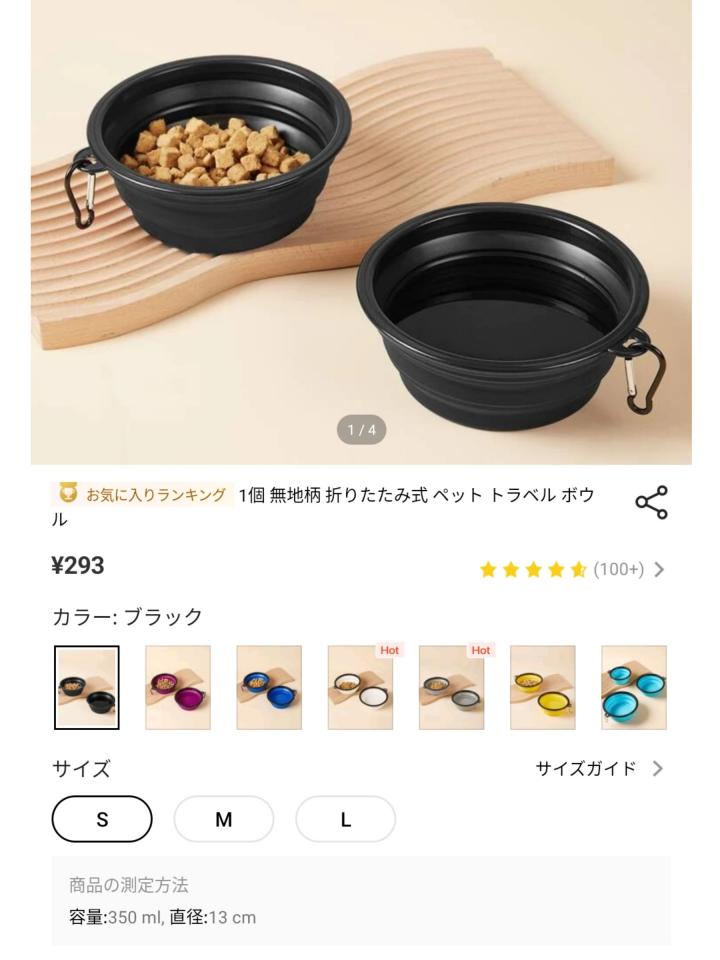Image resolution: width=720 pixels, height=960 pixels.
Task: Select size S
Action: tap(102, 819)
